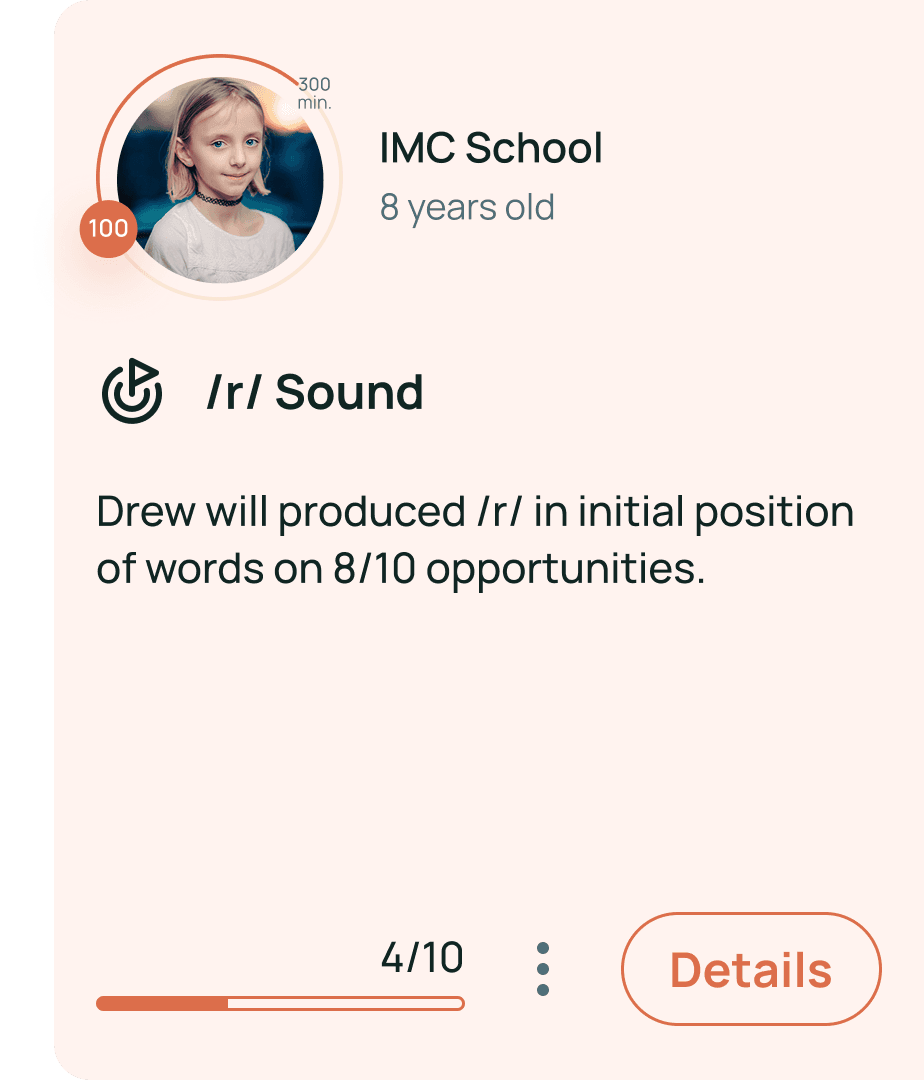
Task: Open the Details button
Action: (751, 969)
